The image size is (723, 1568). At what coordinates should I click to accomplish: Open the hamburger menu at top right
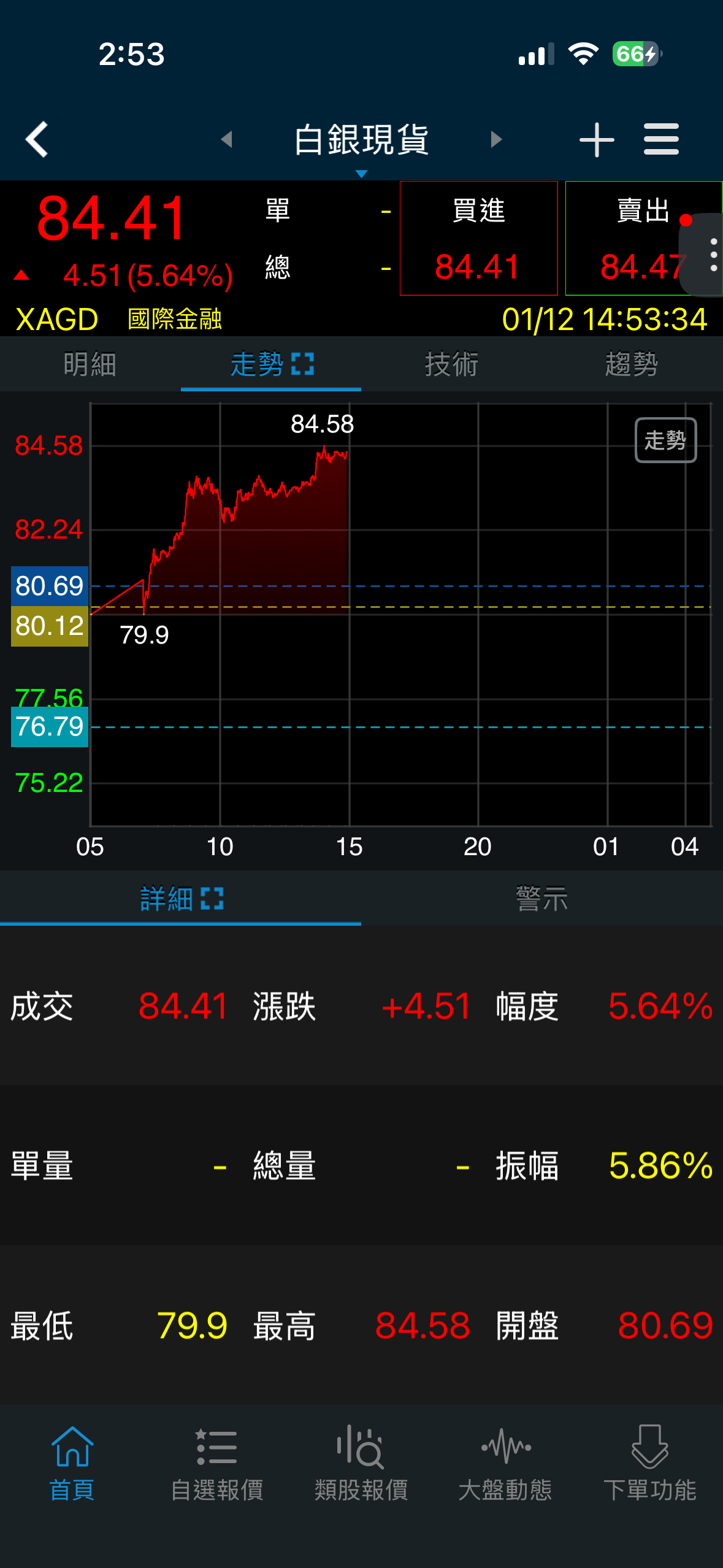click(661, 139)
